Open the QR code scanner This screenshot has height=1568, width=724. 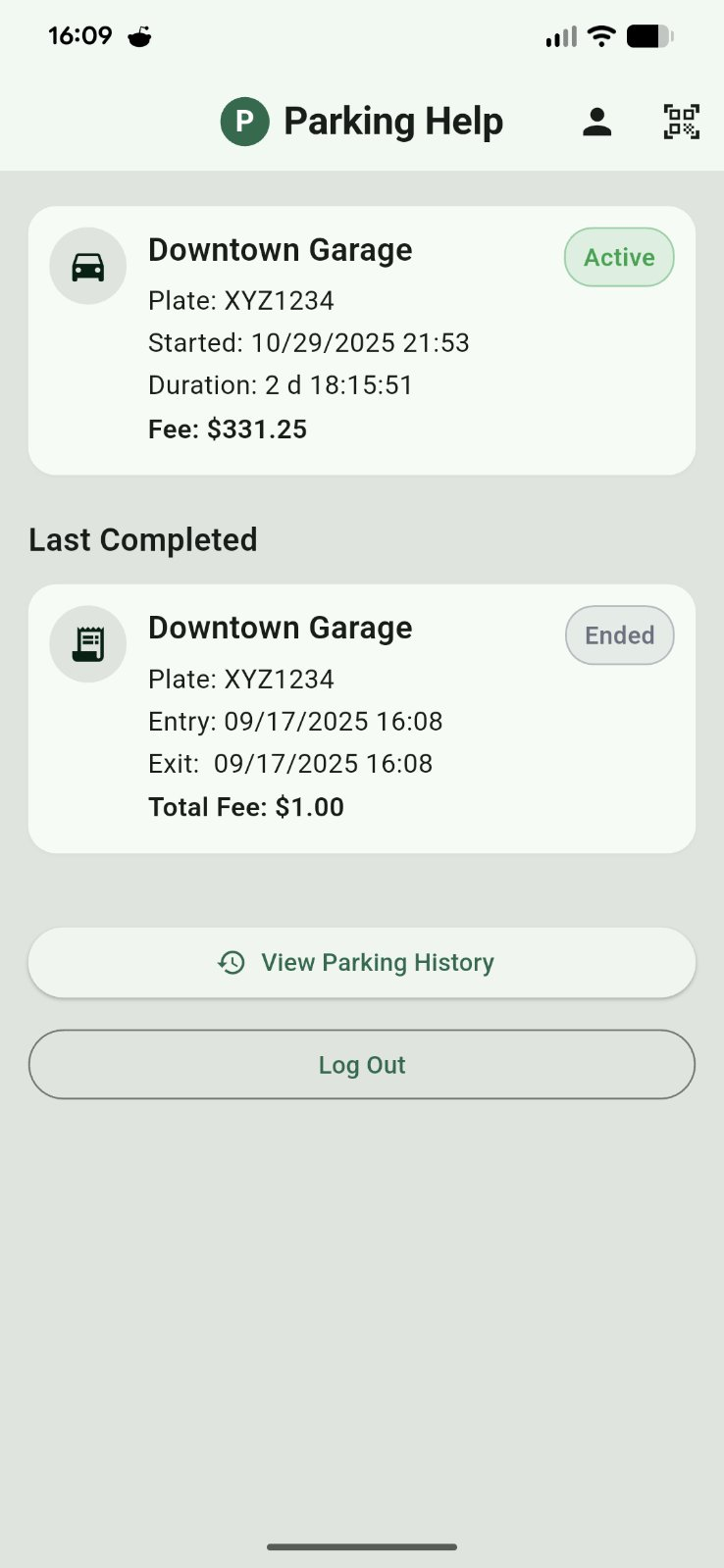tap(681, 122)
